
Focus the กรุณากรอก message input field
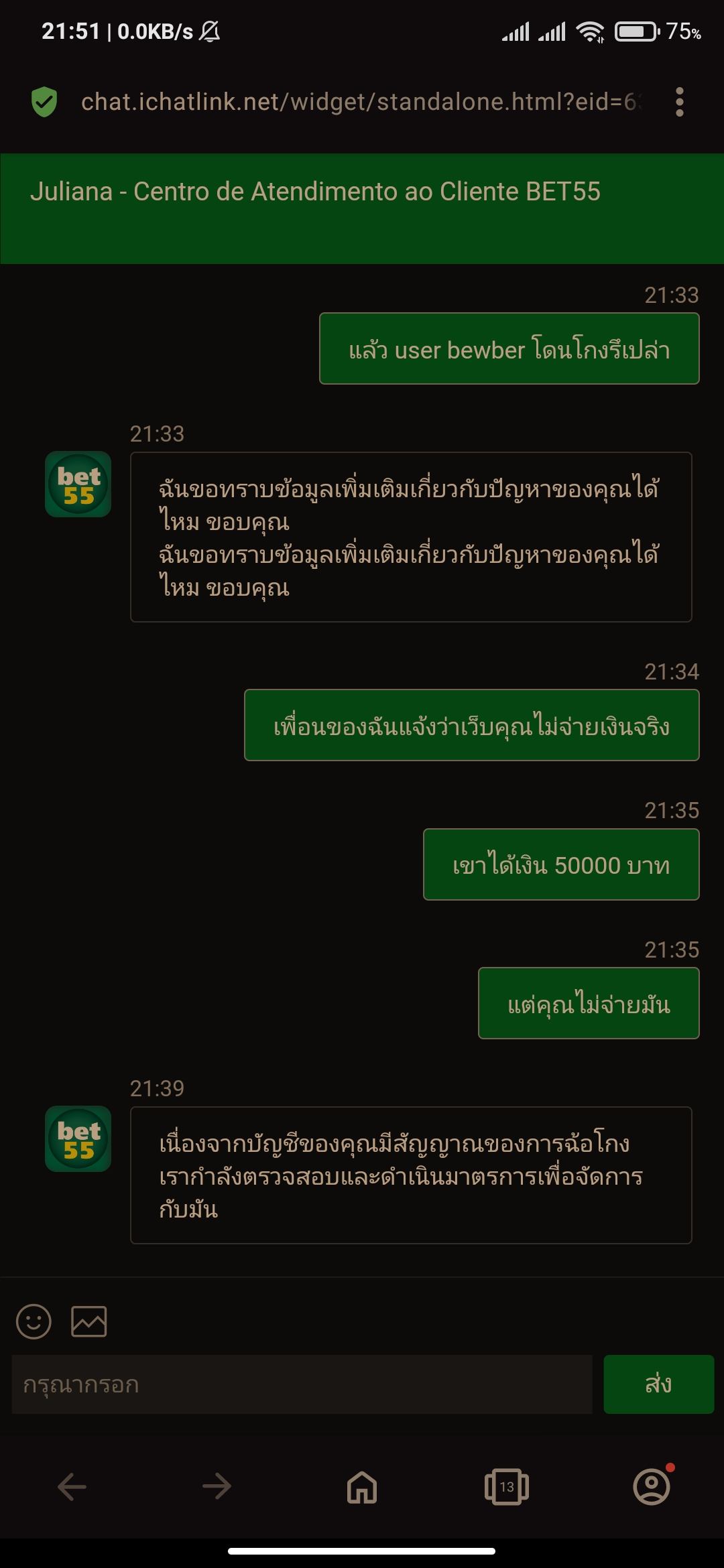pyautogui.click(x=302, y=1383)
